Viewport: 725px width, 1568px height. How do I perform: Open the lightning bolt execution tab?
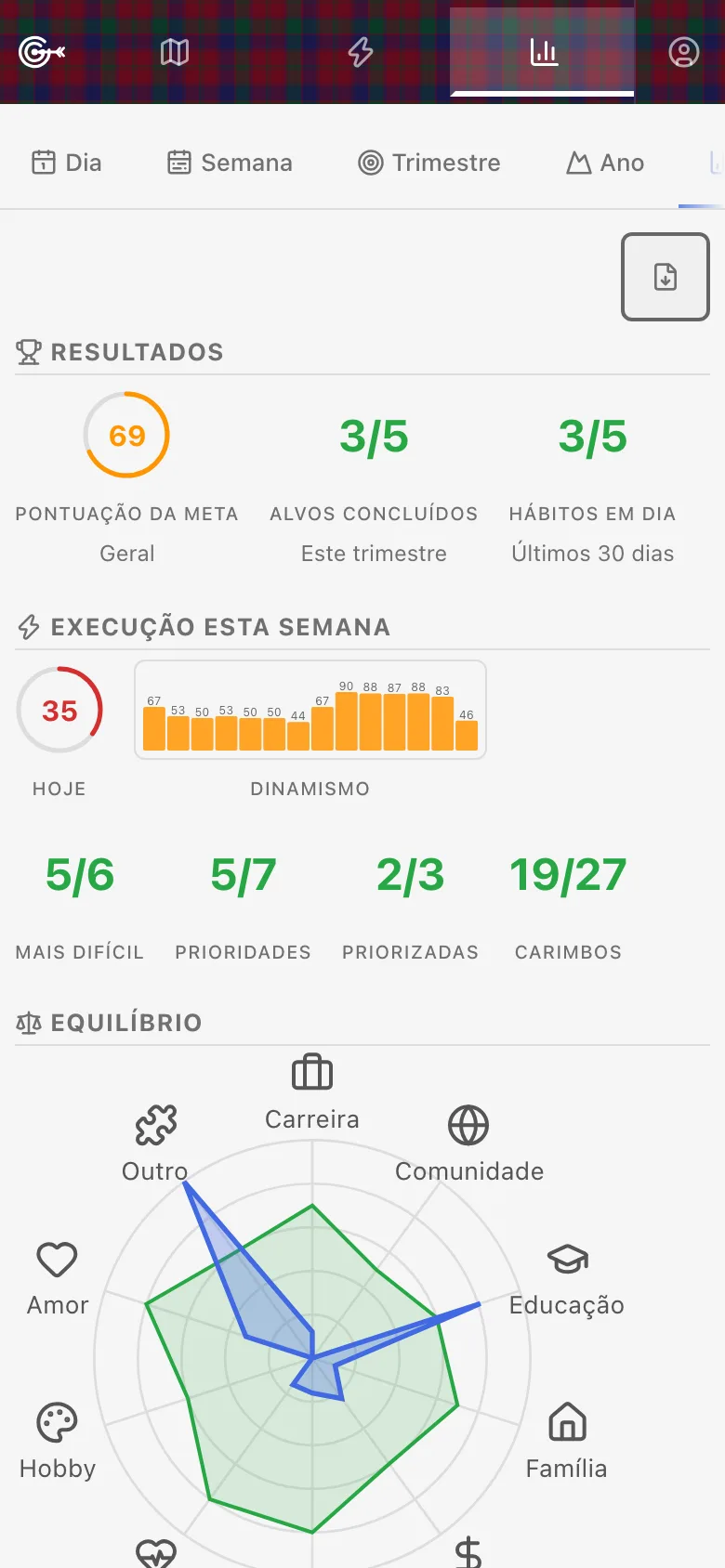click(361, 52)
